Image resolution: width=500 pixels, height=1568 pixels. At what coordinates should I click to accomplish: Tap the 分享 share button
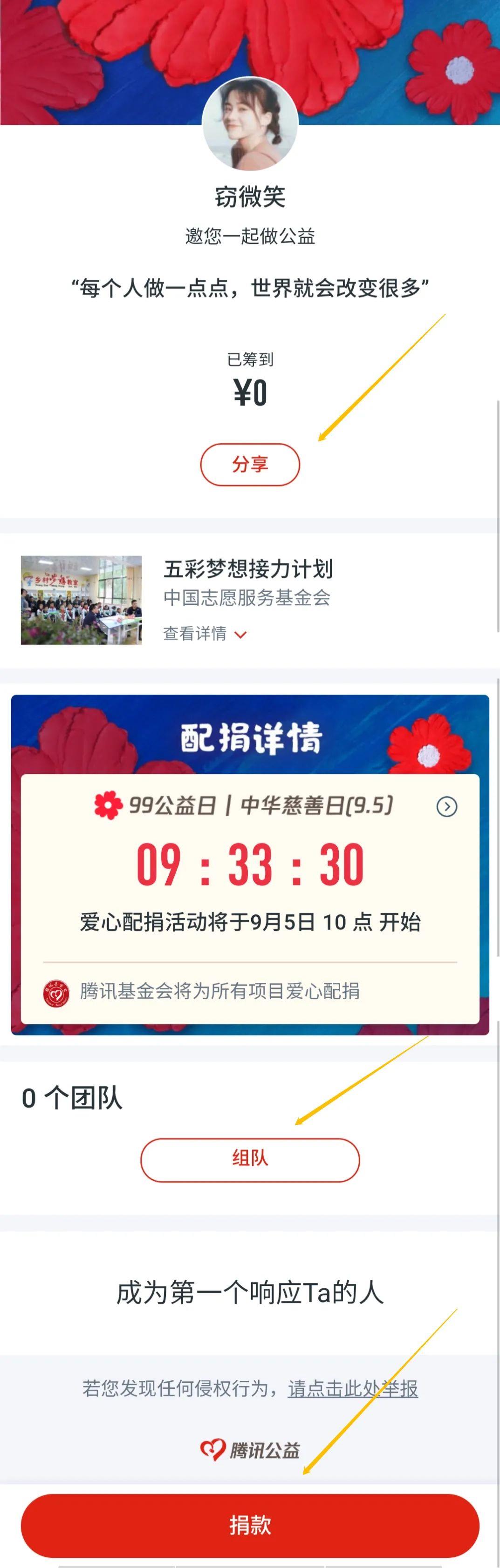[x=250, y=465]
